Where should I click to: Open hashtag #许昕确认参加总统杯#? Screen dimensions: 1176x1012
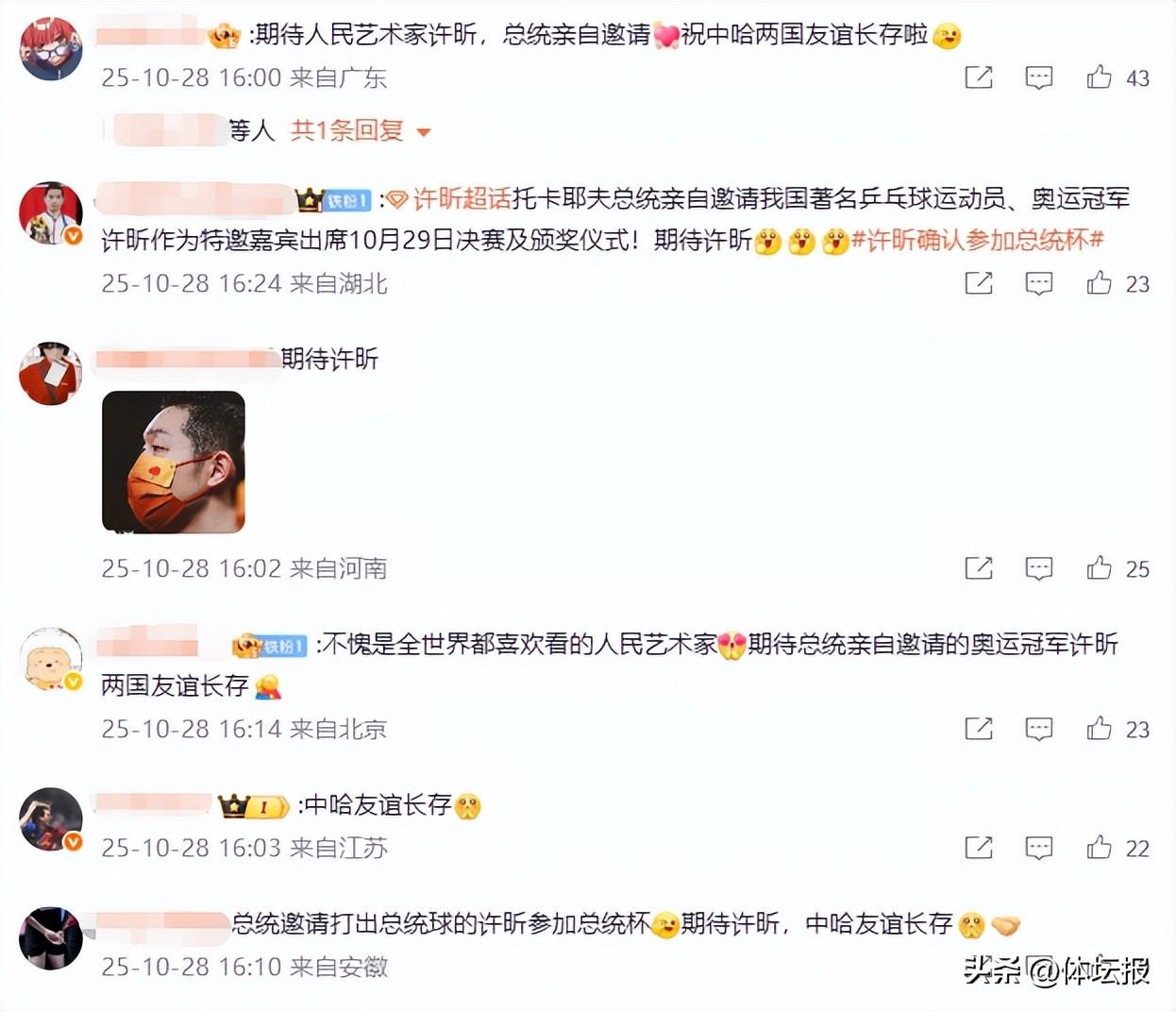coord(977,241)
